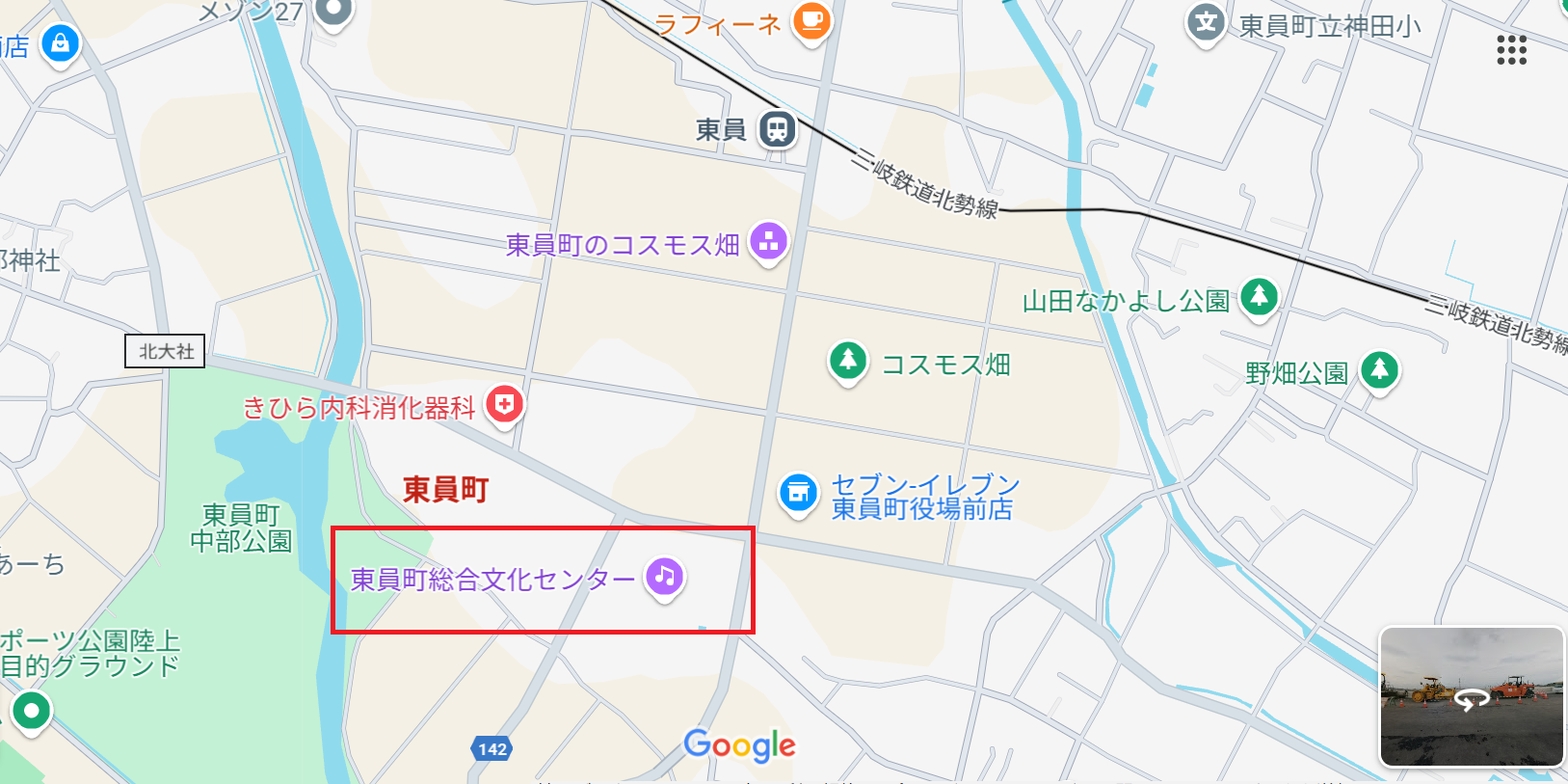The width and height of the screenshot is (1568, 784).
Task: Open the メゾン27 place pin
Action: 333,10
